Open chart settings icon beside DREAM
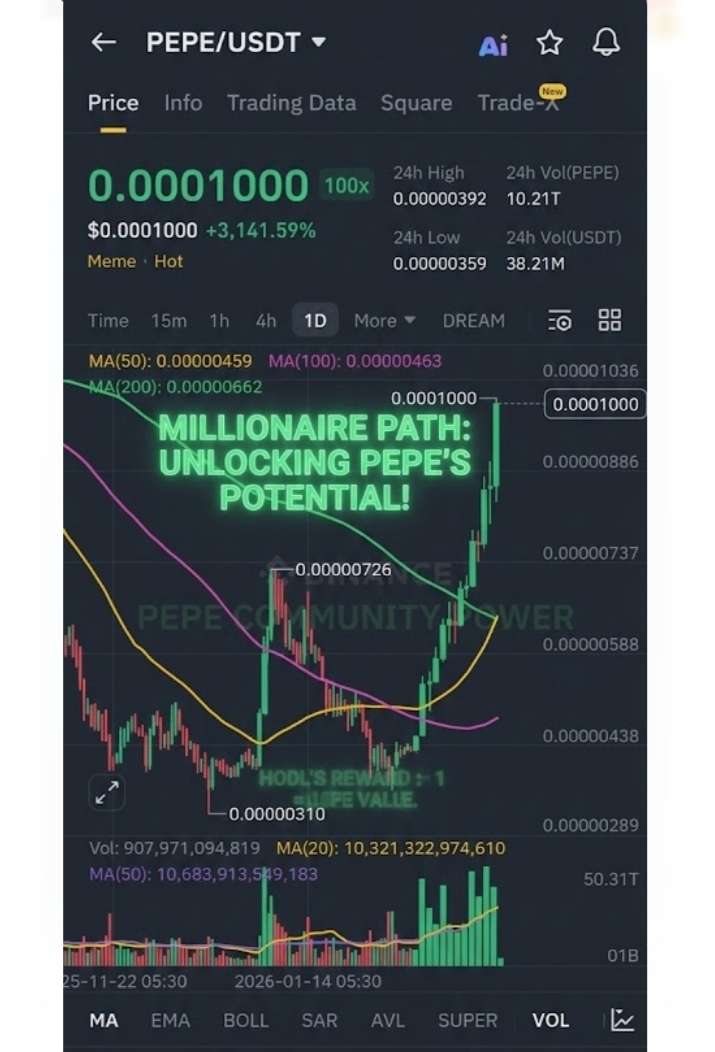Viewport: 715px width, 1052px height. point(559,321)
